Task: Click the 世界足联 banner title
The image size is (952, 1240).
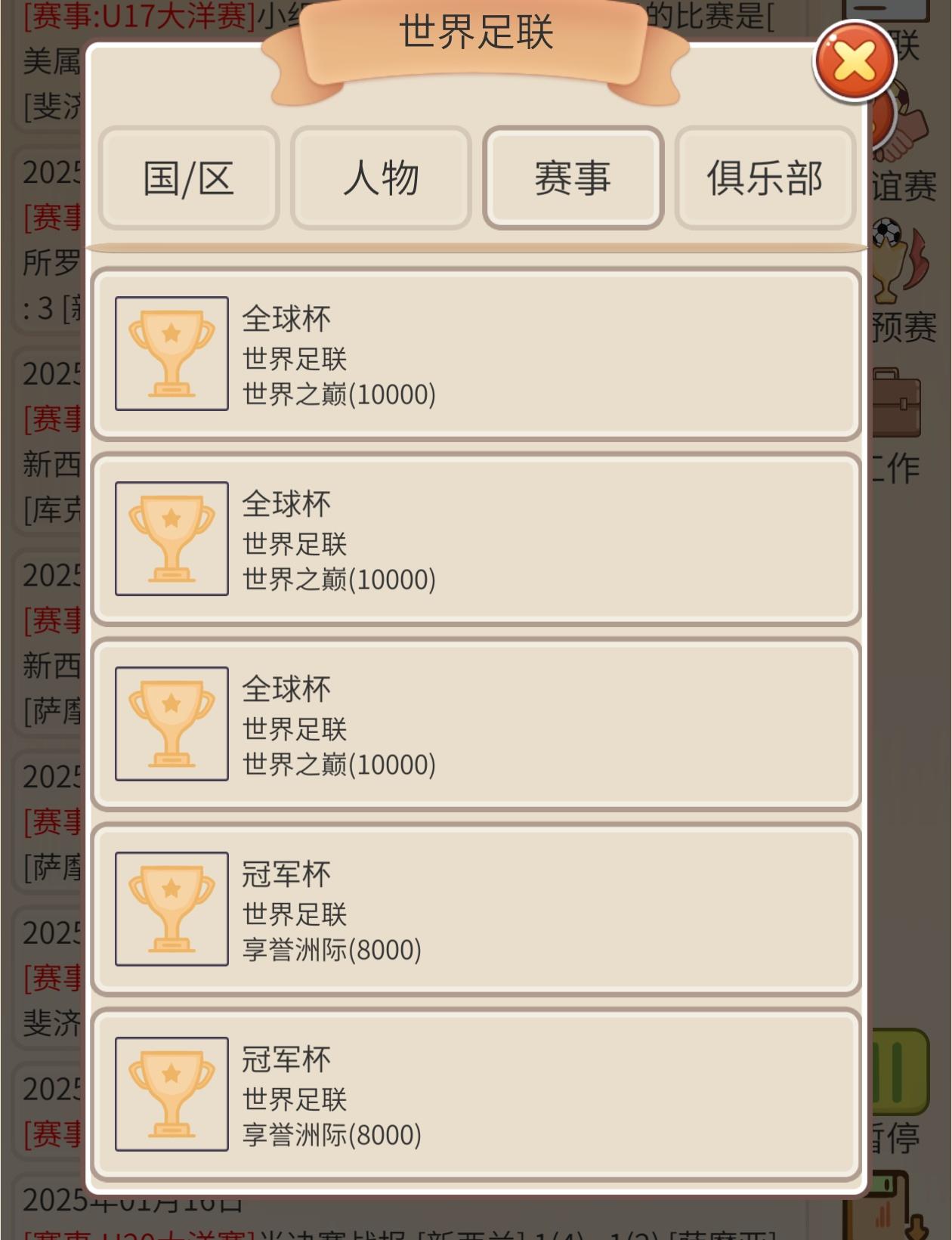Action: (x=476, y=32)
